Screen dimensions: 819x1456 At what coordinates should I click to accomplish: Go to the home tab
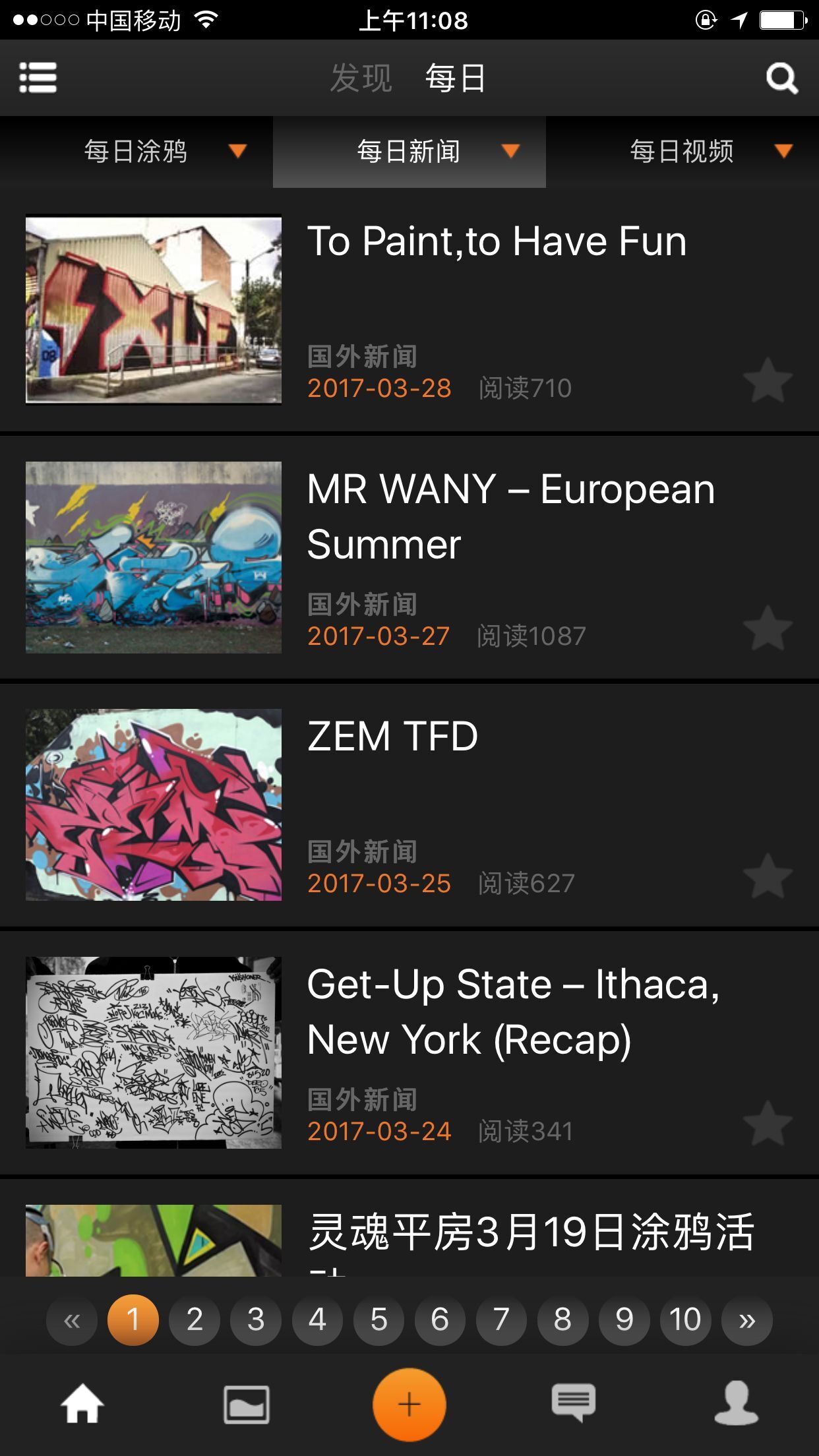pos(82,1404)
